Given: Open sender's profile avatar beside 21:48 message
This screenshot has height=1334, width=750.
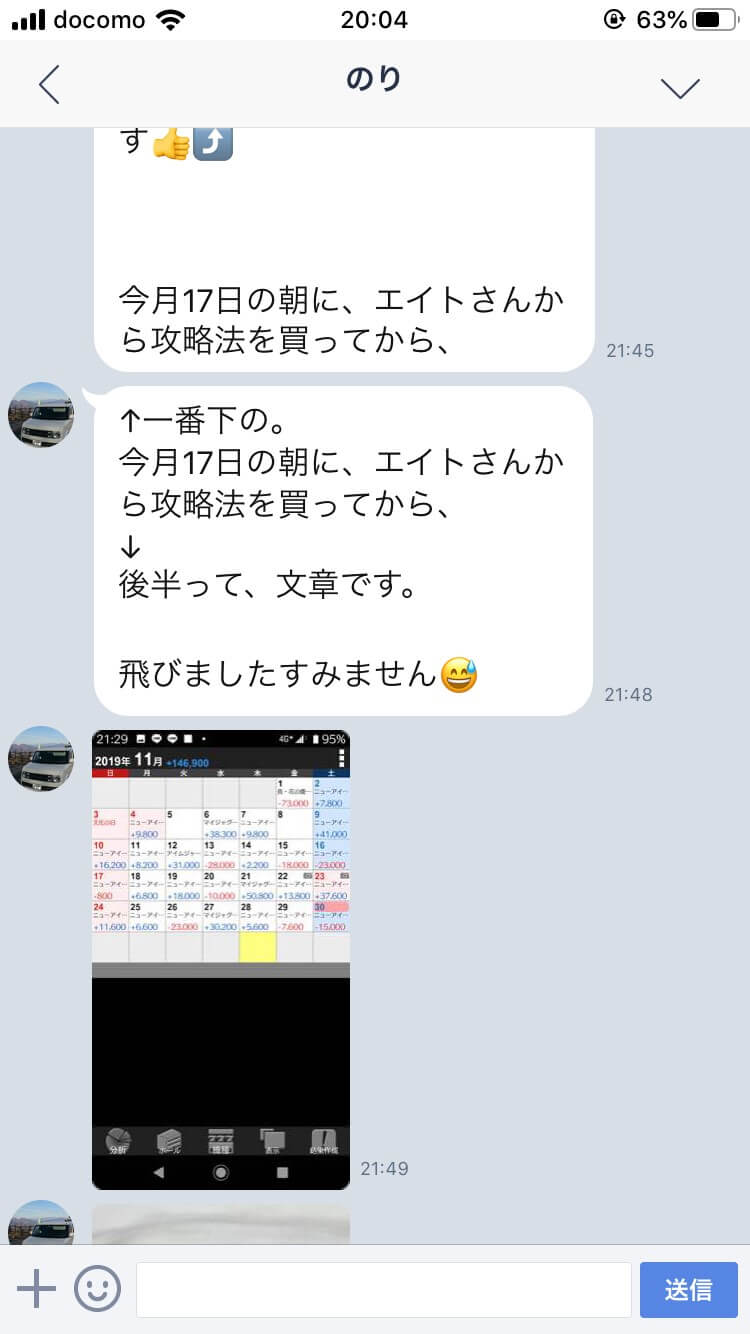Looking at the screenshot, I should pyautogui.click(x=41, y=414).
